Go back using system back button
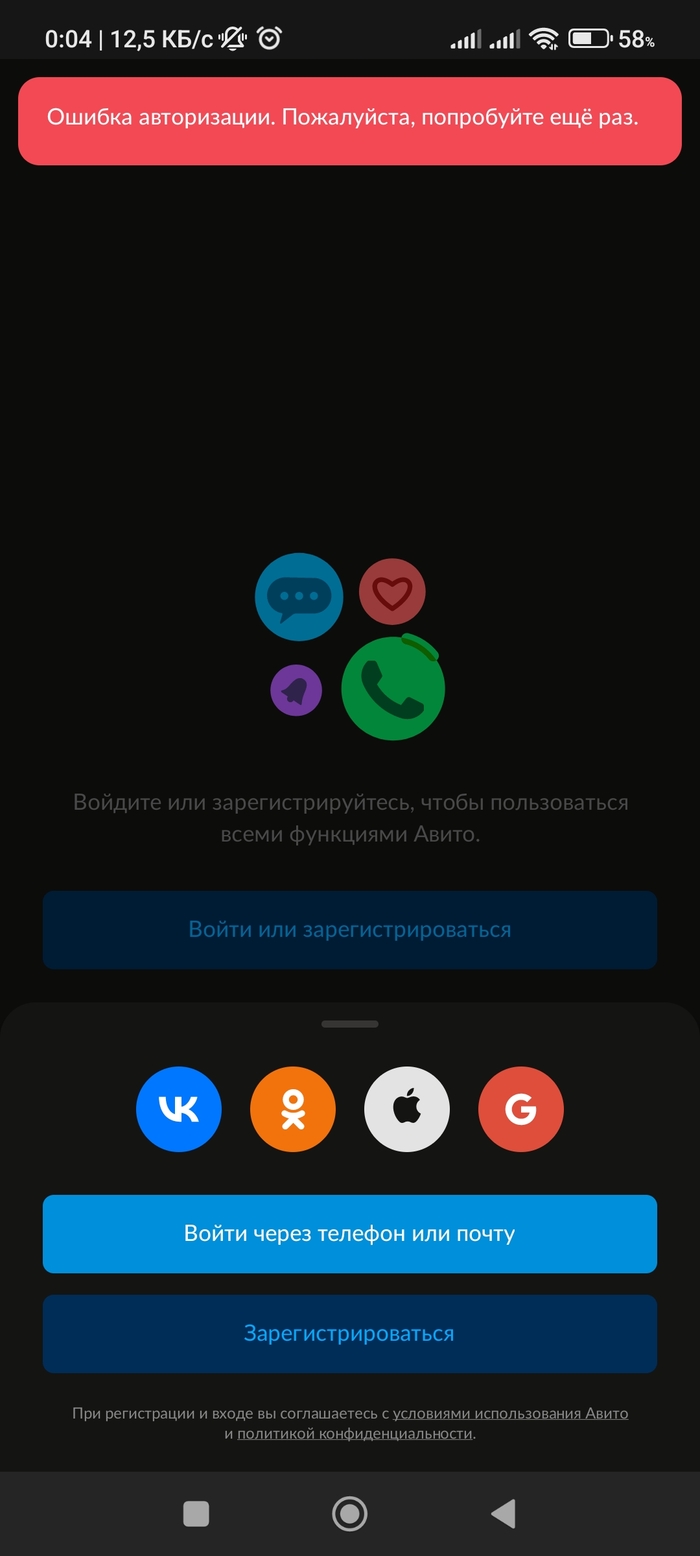 pos(503,1513)
